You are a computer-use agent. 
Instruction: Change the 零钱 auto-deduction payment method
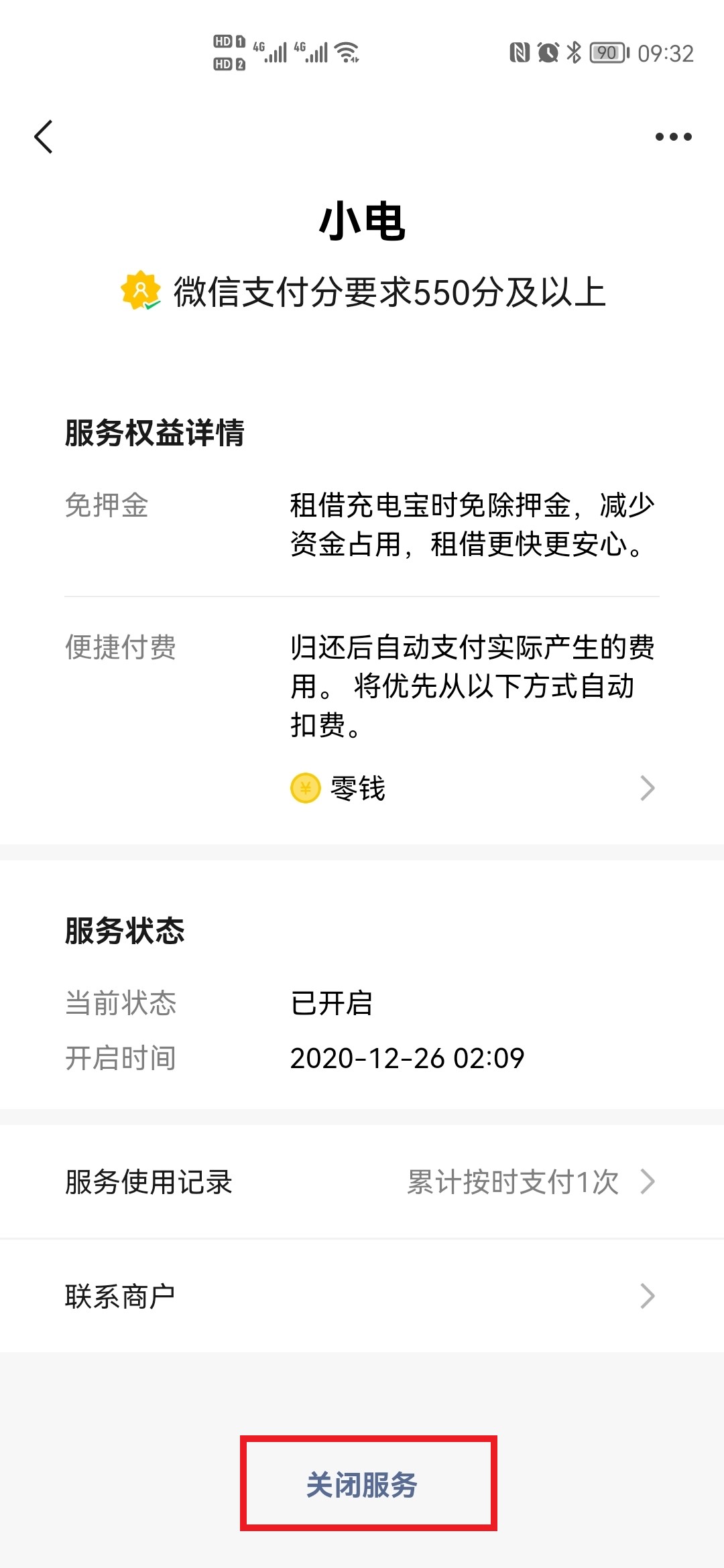[473, 788]
